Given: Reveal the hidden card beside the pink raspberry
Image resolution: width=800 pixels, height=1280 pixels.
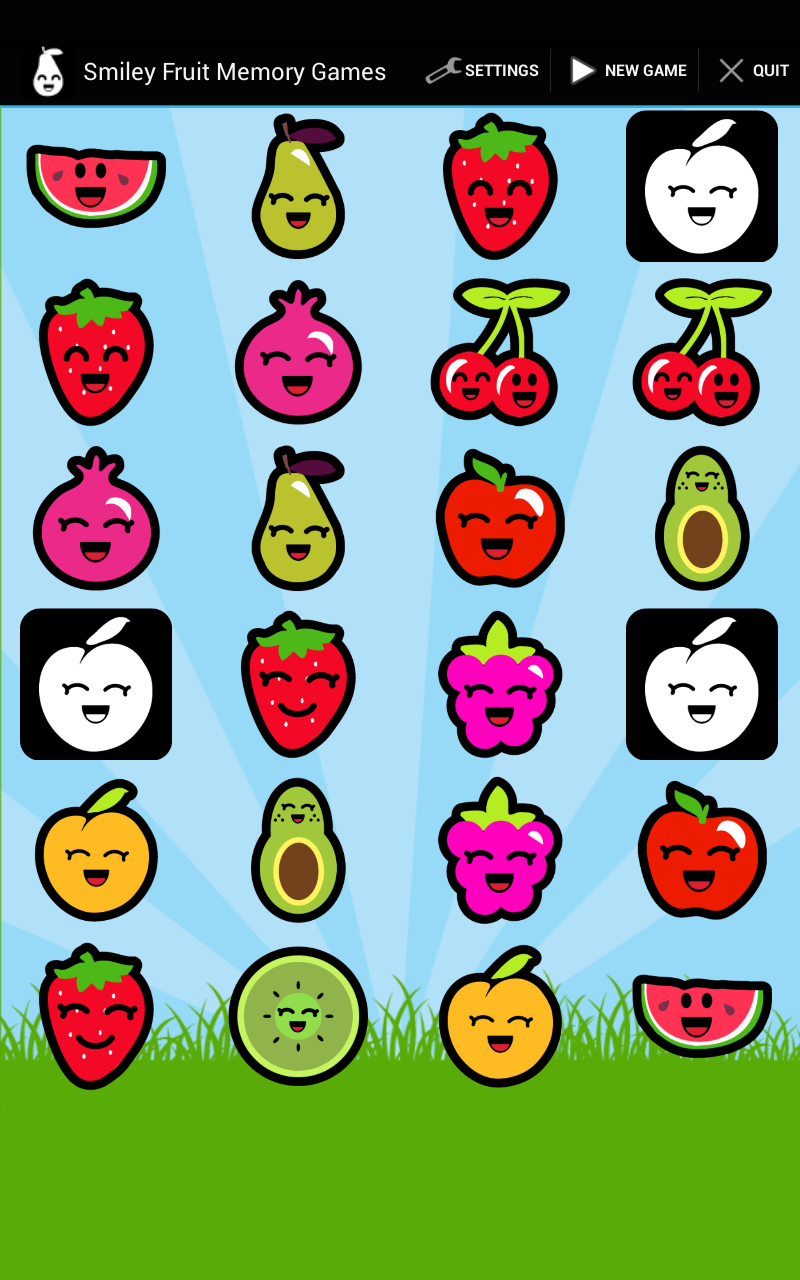Looking at the screenshot, I should pyautogui.click(x=701, y=684).
